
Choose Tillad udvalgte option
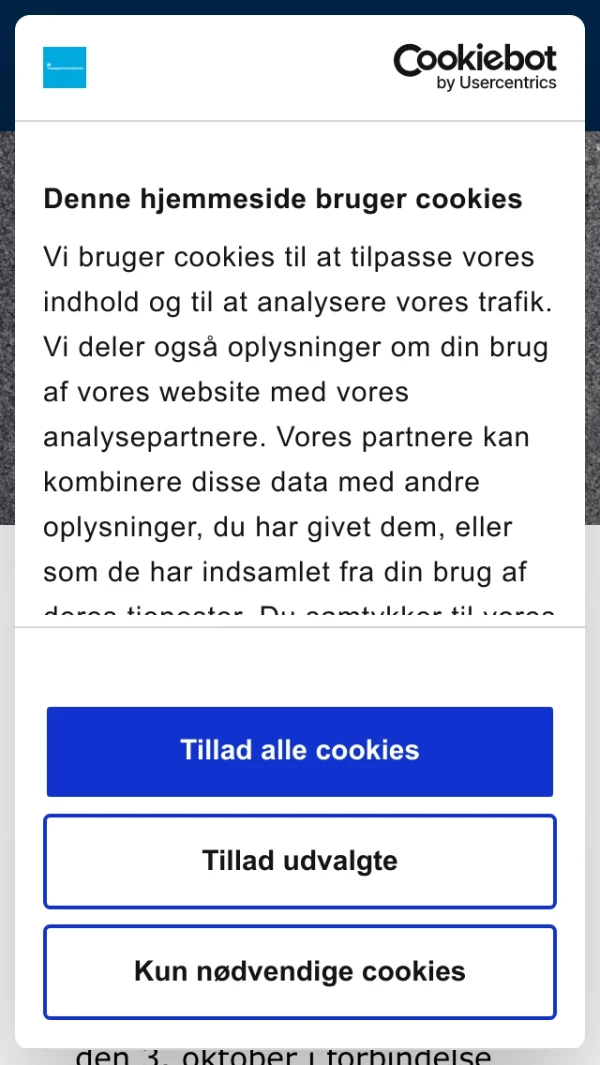[300, 861]
